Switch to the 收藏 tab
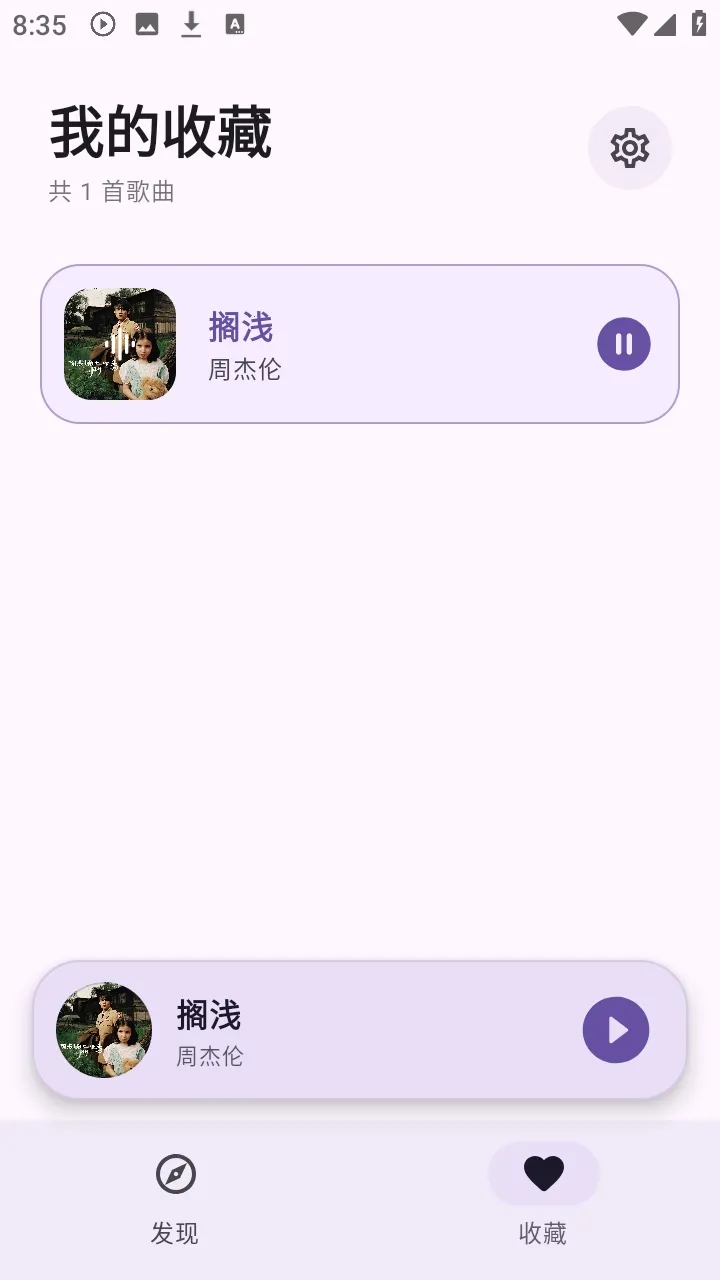The image size is (720, 1280). (x=543, y=1195)
